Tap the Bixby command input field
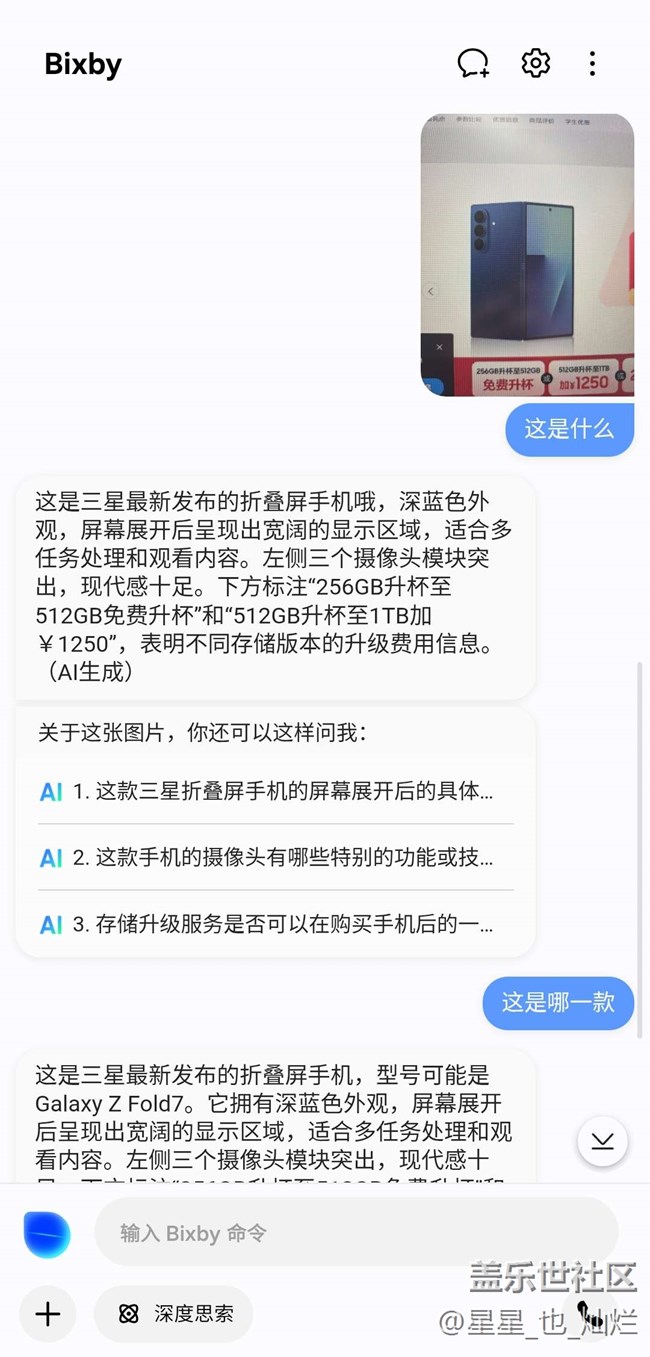Screen dimensions: 650x1357 [x=355, y=1232]
